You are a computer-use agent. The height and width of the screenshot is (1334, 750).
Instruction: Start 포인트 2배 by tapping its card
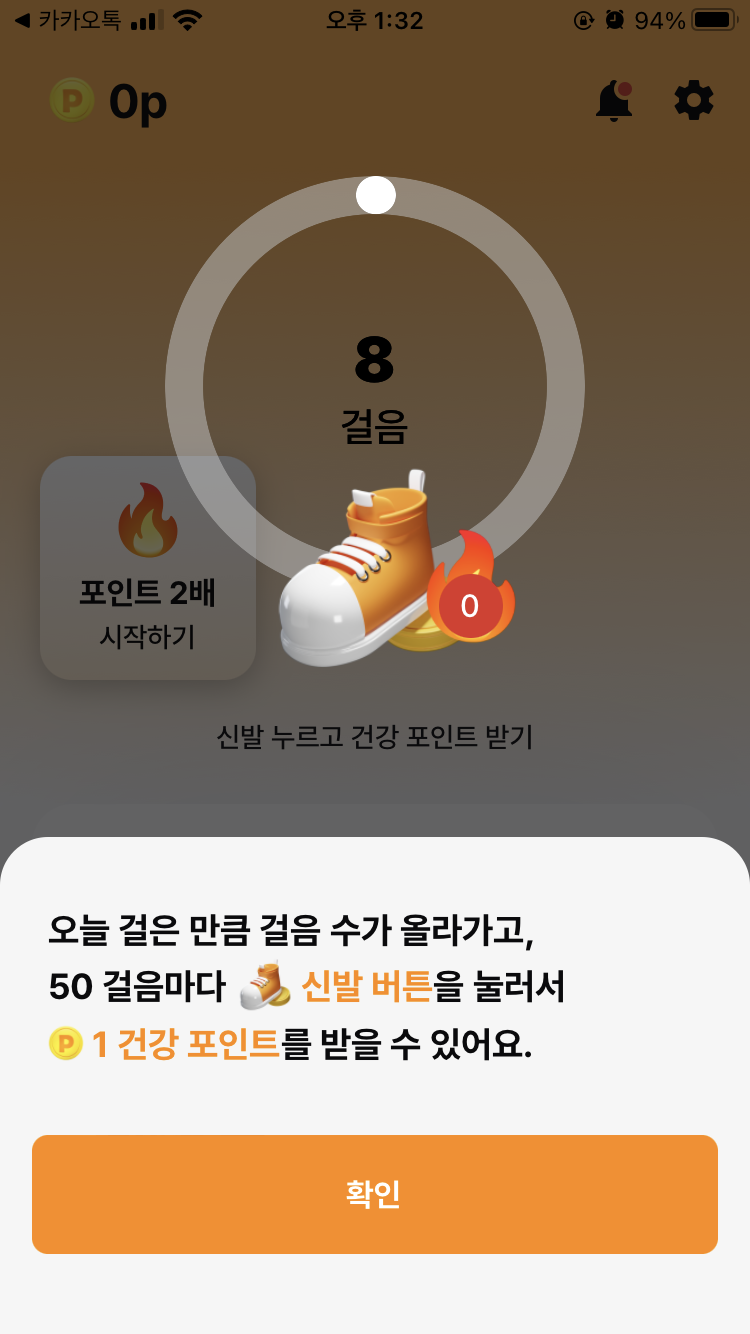tap(146, 565)
